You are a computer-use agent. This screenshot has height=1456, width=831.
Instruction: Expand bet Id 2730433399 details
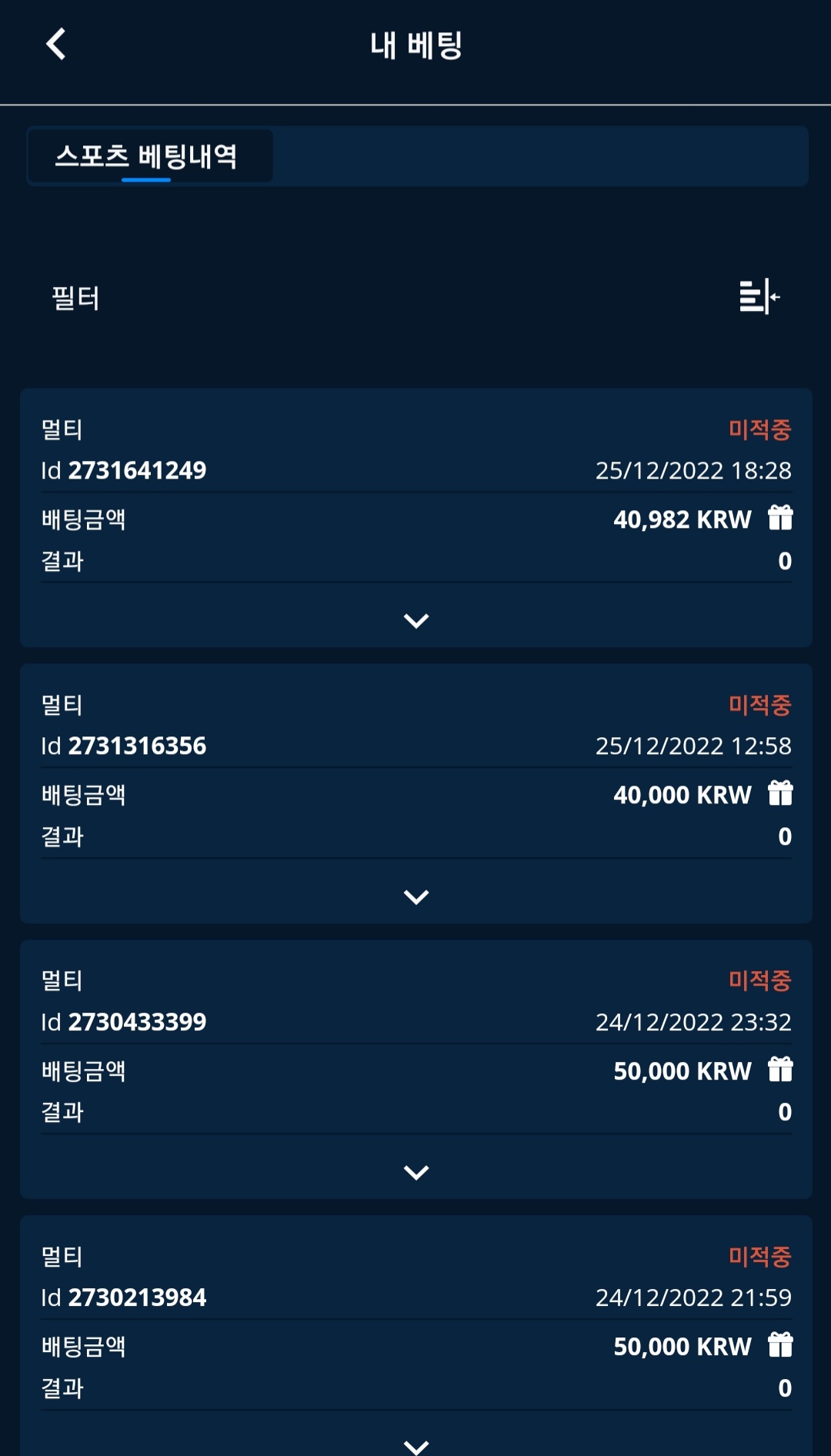416,1172
